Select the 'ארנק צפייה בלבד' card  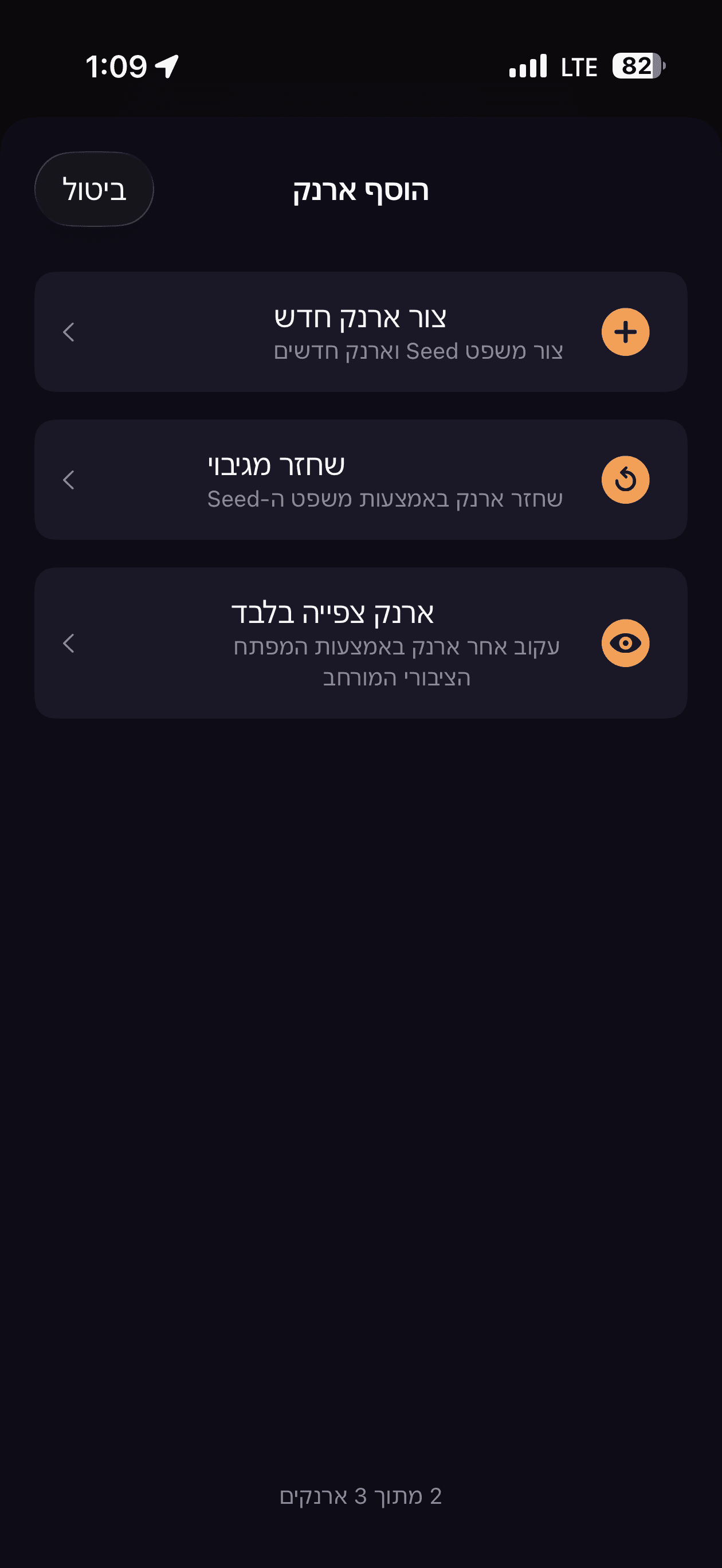(x=361, y=642)
